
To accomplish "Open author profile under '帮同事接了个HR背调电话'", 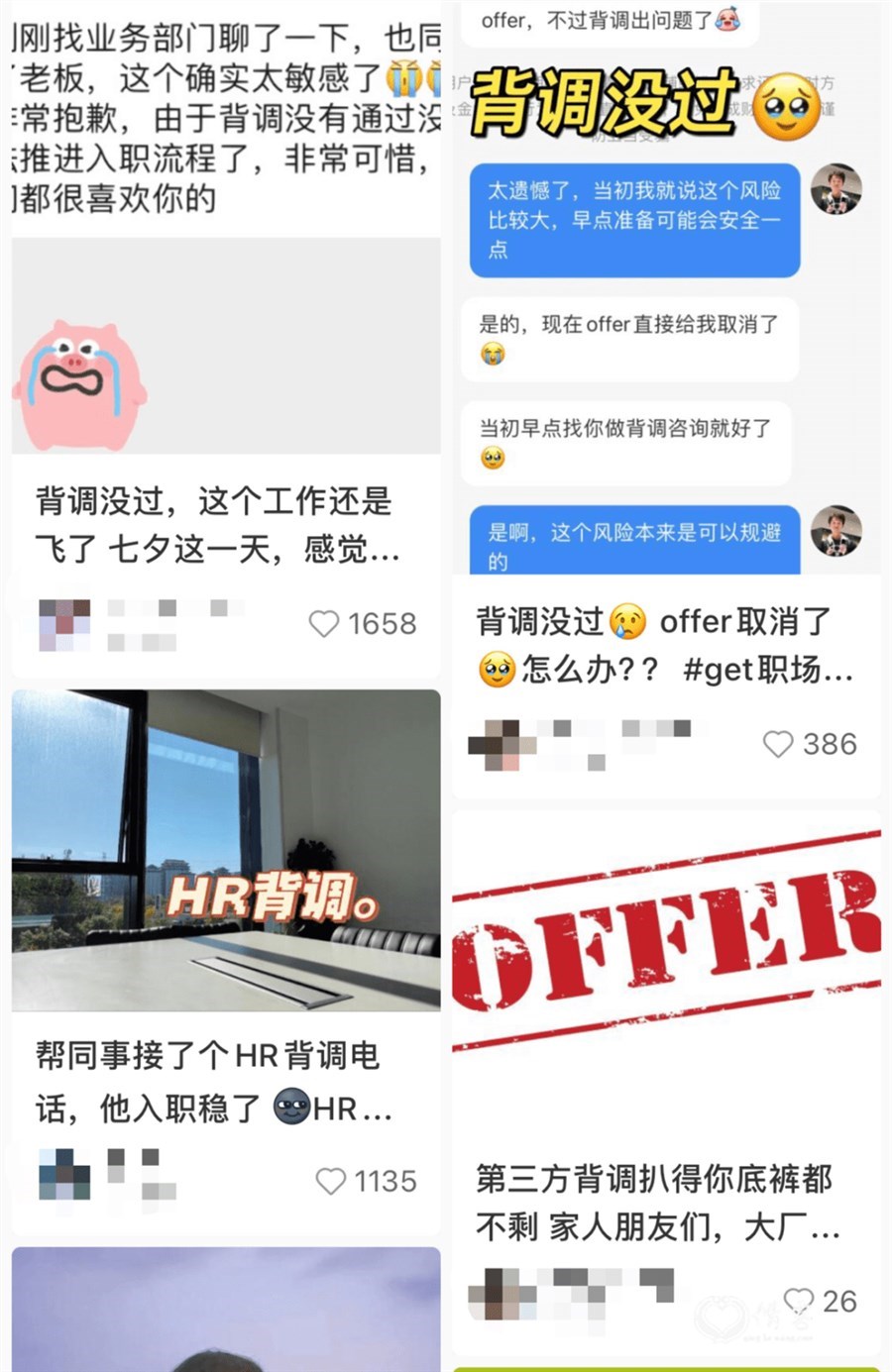I will point(64,1176).
